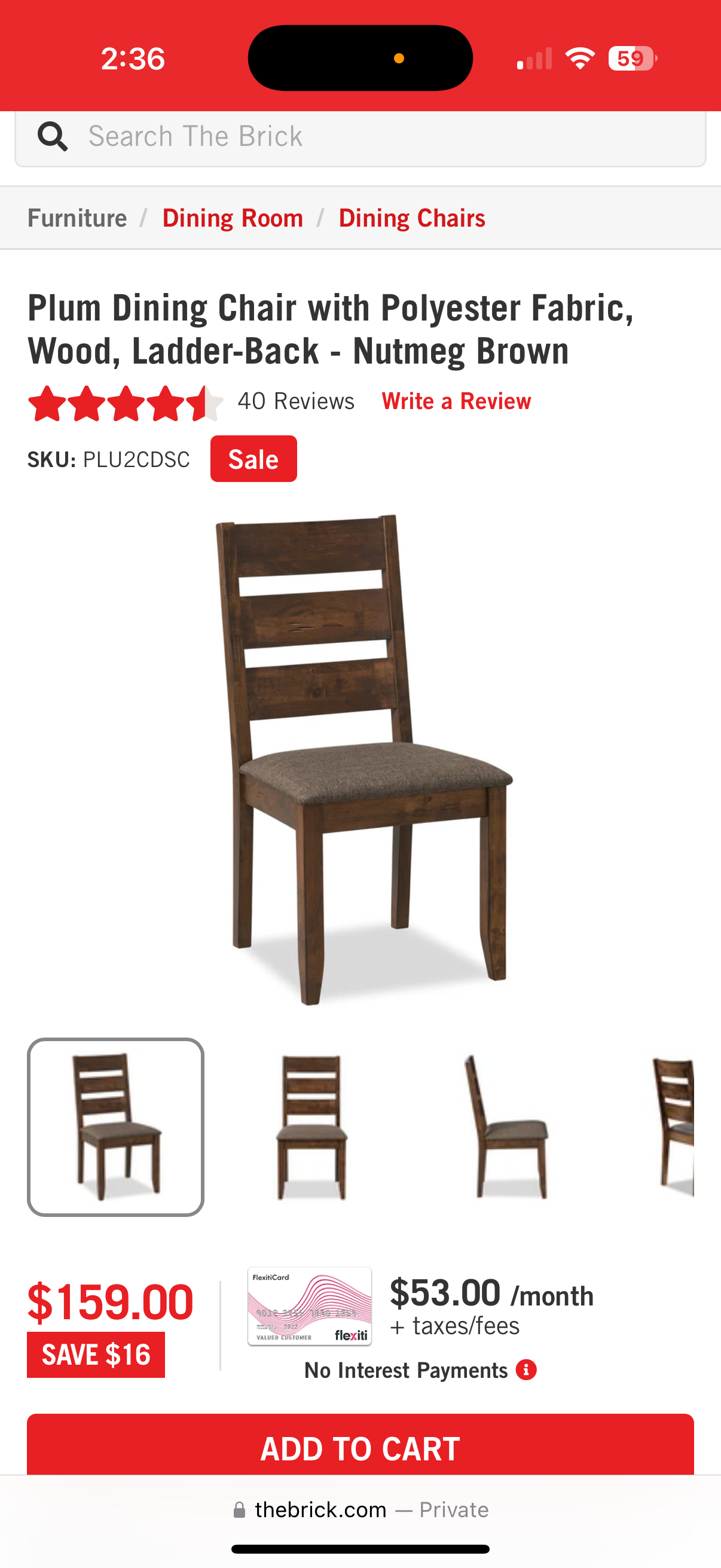Image resolution: width=721 pixels, height=1568 pixels.
Task: Open the main chair product image
Action: (364, 759)
